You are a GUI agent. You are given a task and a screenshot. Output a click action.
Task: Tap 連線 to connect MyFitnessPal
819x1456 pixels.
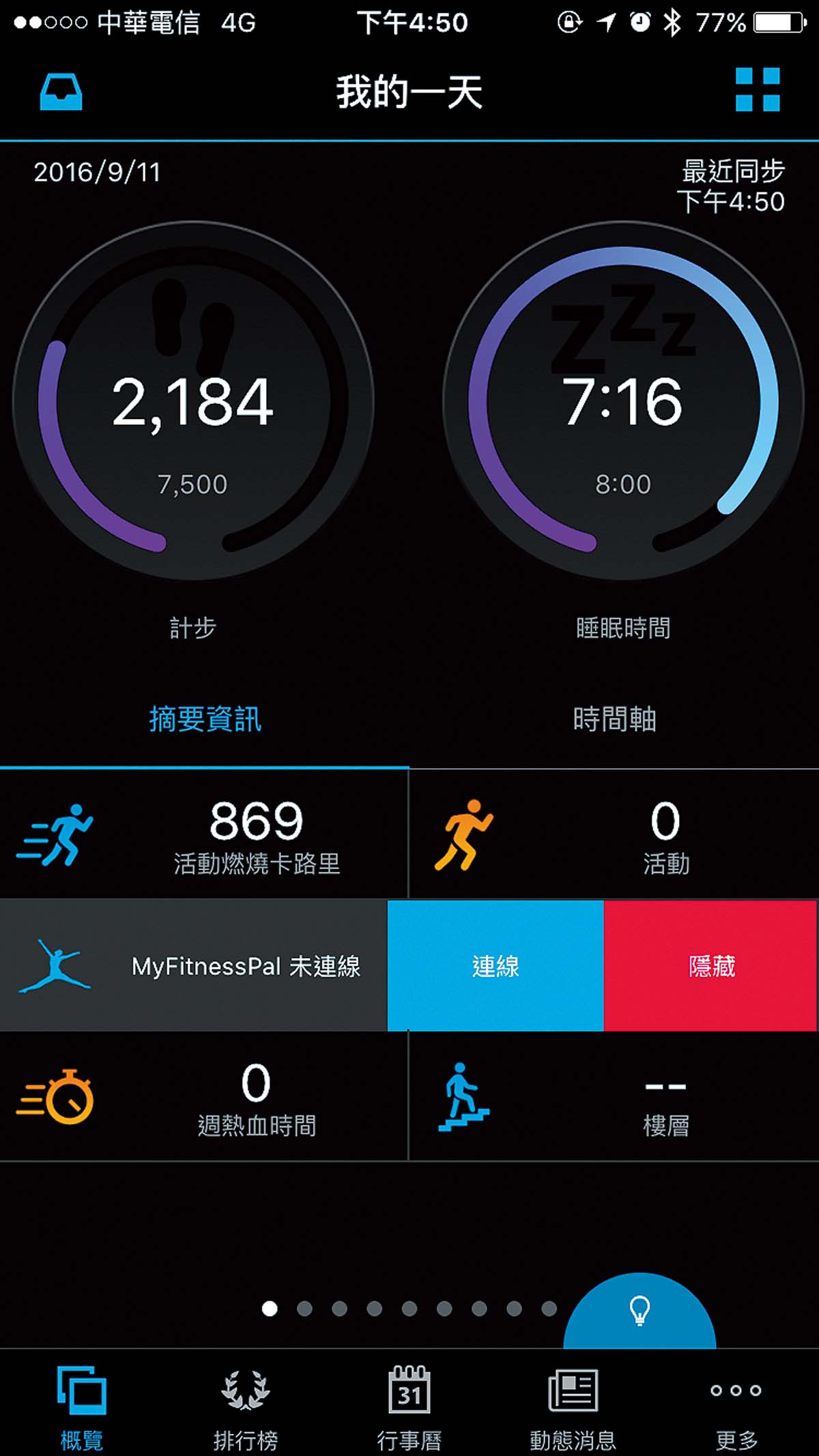click(x=495, y=966)
